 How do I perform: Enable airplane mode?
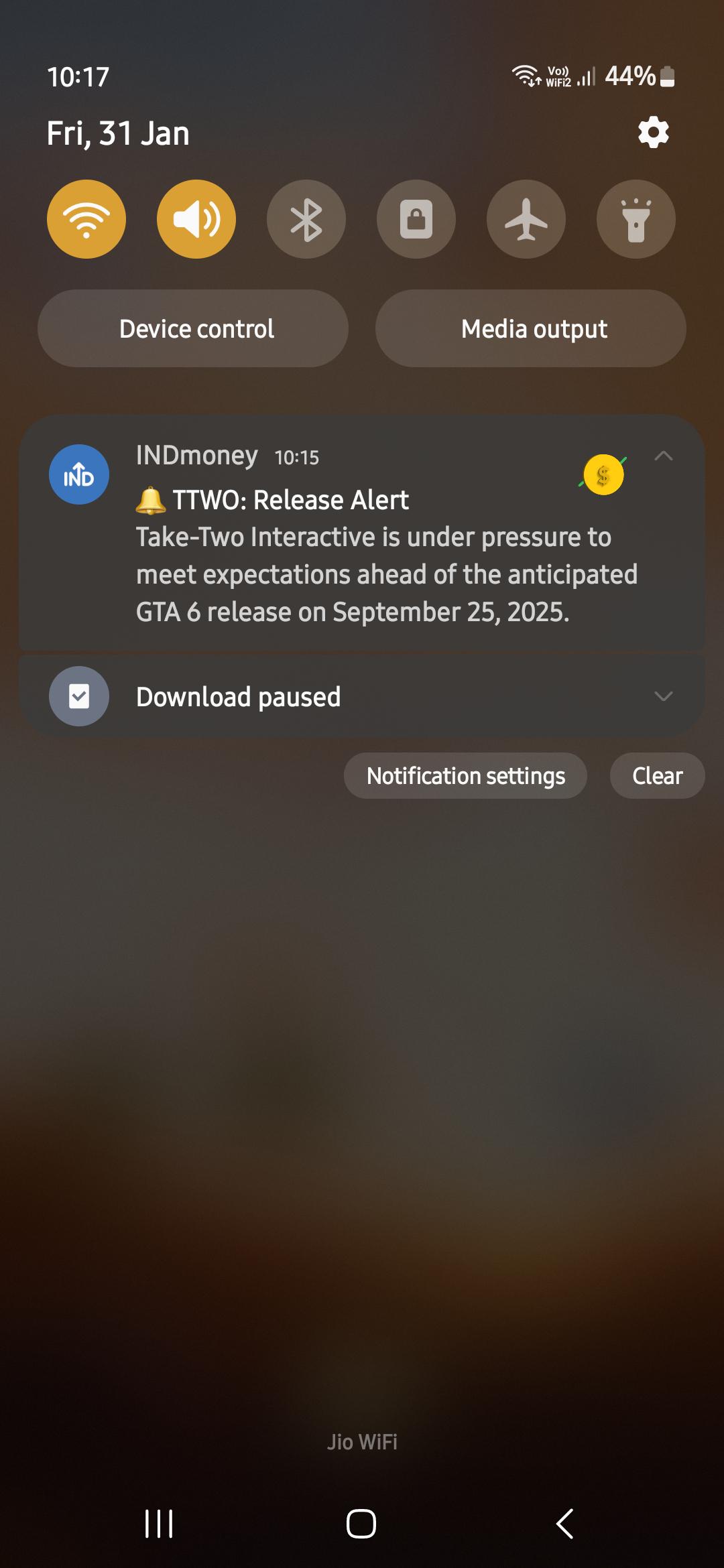click(526, 219)
